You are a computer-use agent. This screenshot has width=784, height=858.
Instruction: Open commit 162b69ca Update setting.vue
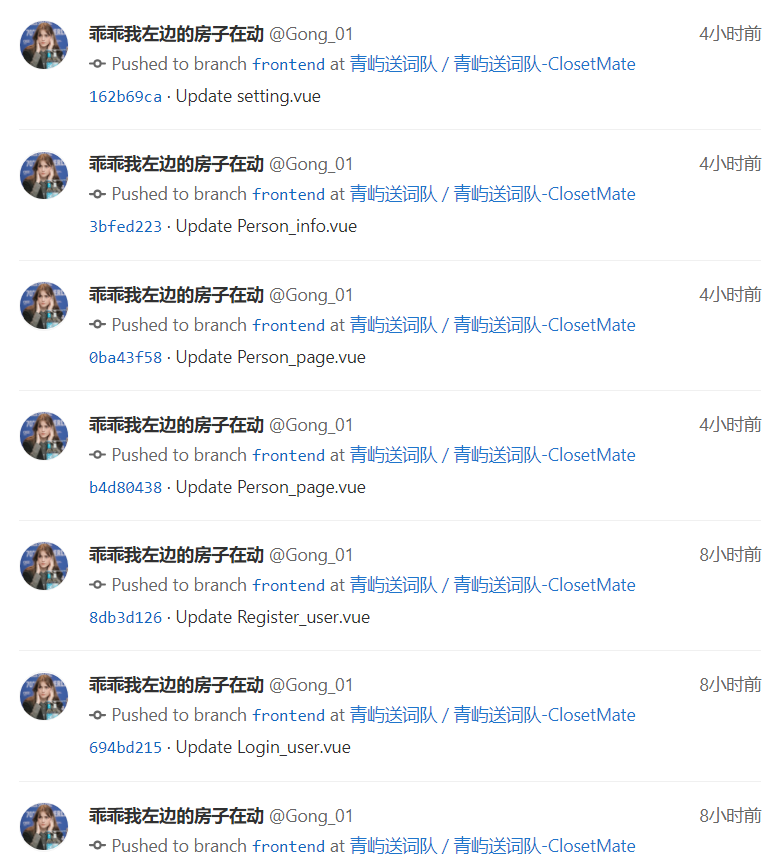point(125,97)
